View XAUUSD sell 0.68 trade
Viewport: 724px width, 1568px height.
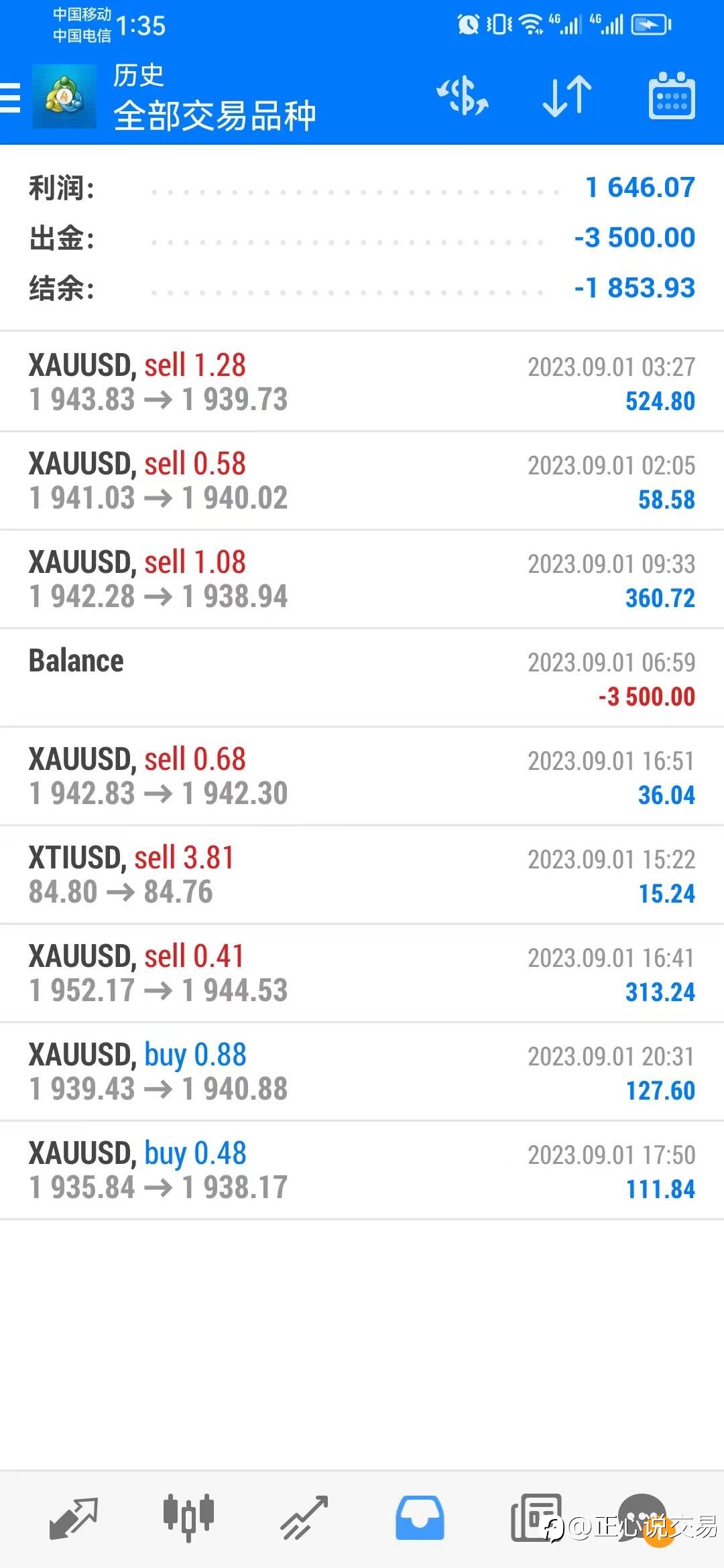[x=362, y=776]
